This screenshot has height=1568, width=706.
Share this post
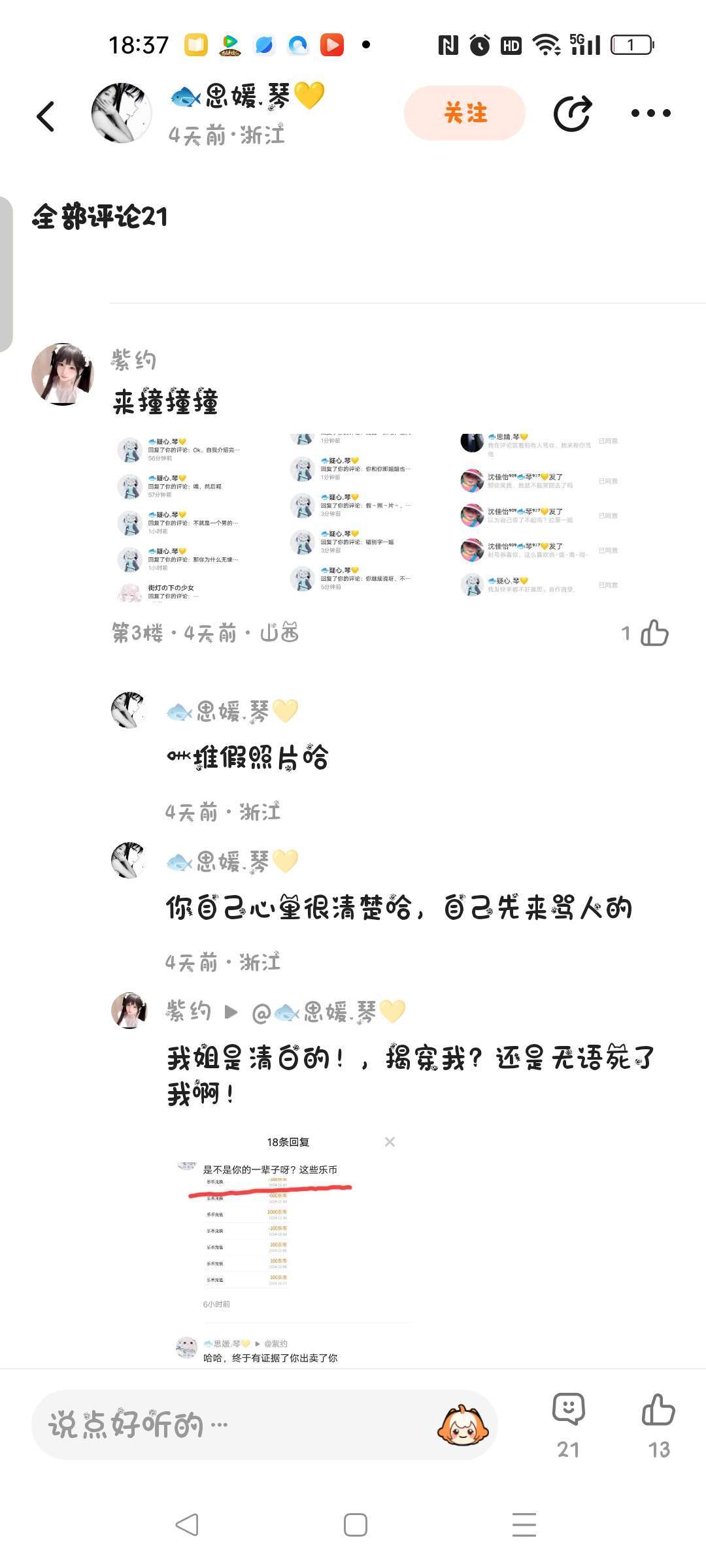click(573, 113)
